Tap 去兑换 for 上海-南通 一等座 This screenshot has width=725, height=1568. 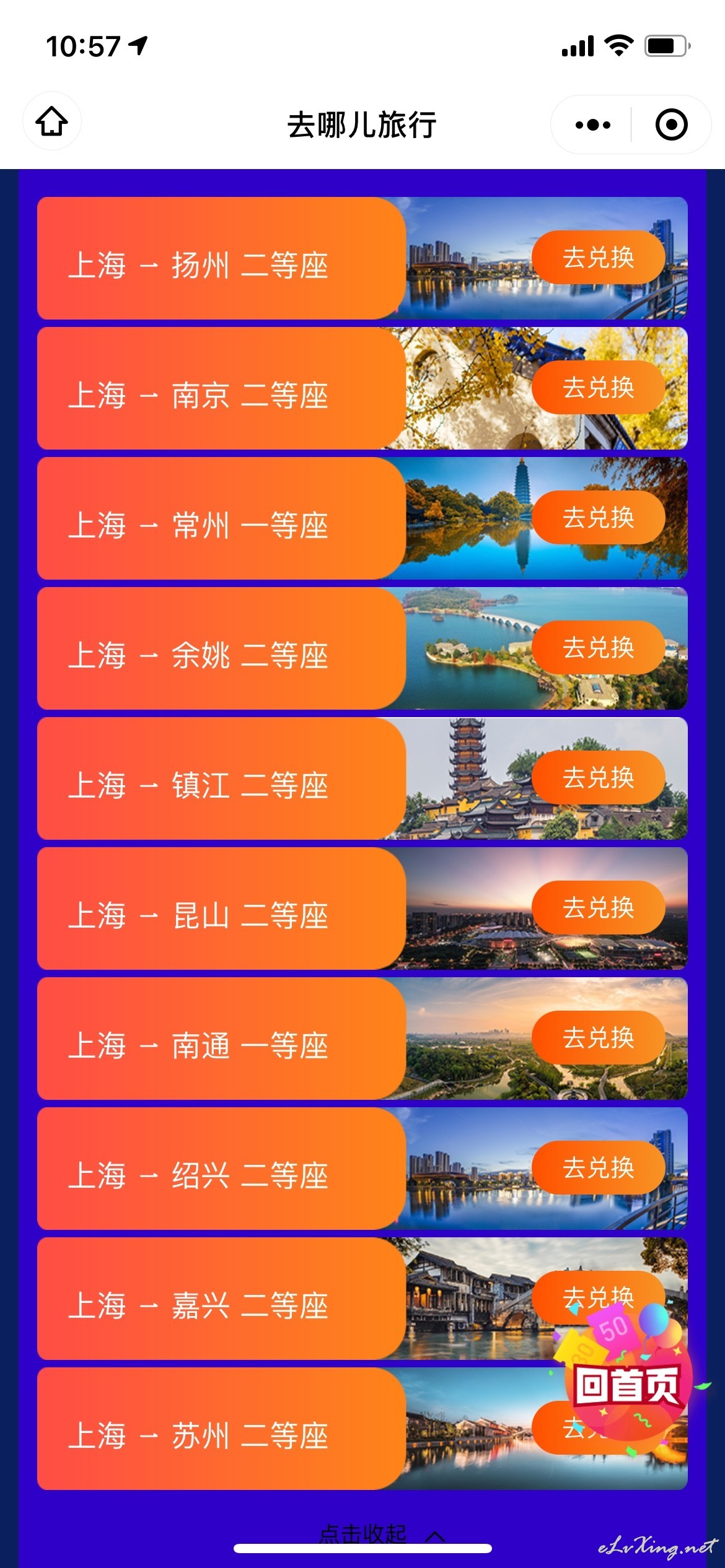coord(599,1038)
